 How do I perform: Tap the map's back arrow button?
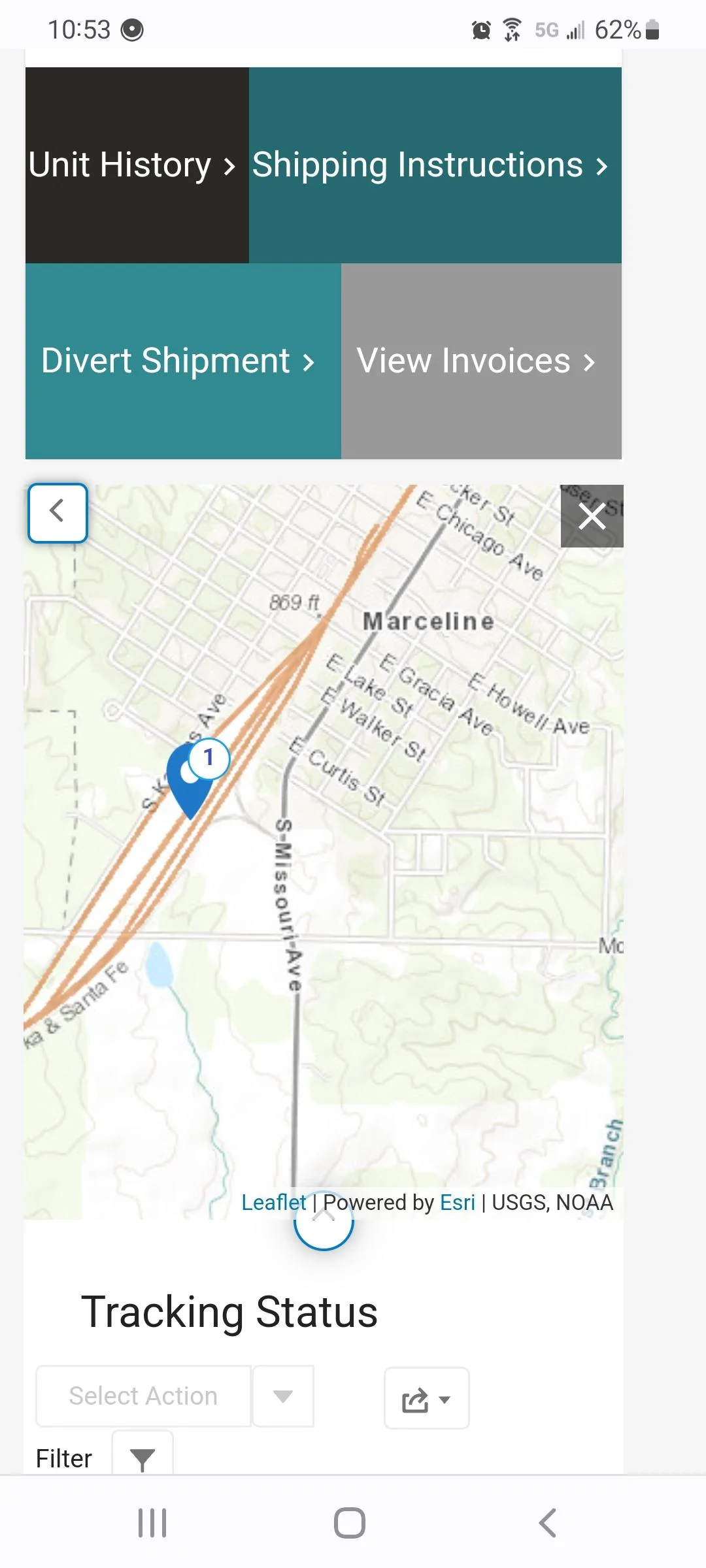coord(58,513)
